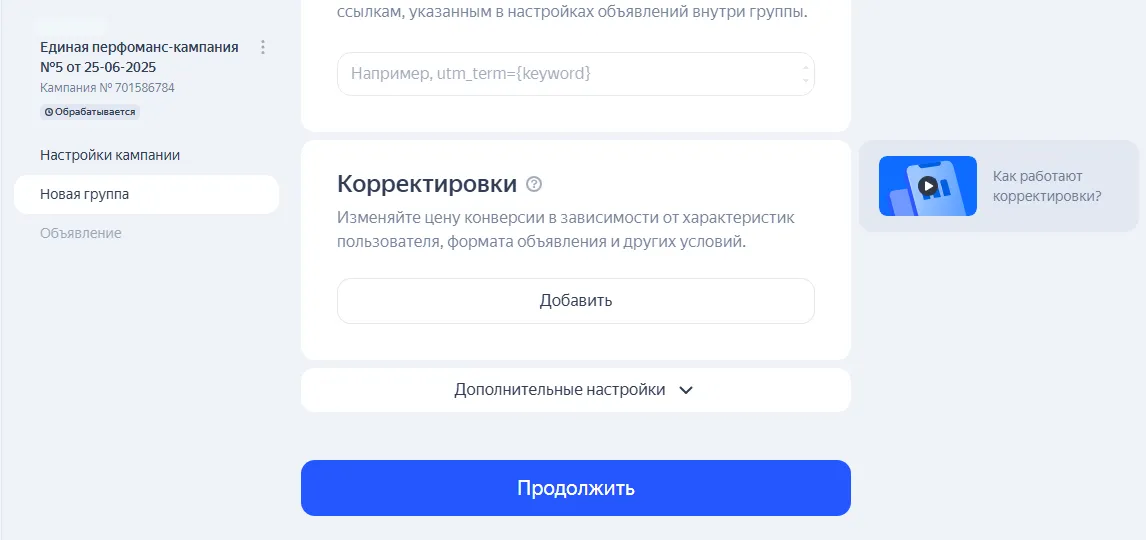Play the Как работают корректировки video

(928, 186)
